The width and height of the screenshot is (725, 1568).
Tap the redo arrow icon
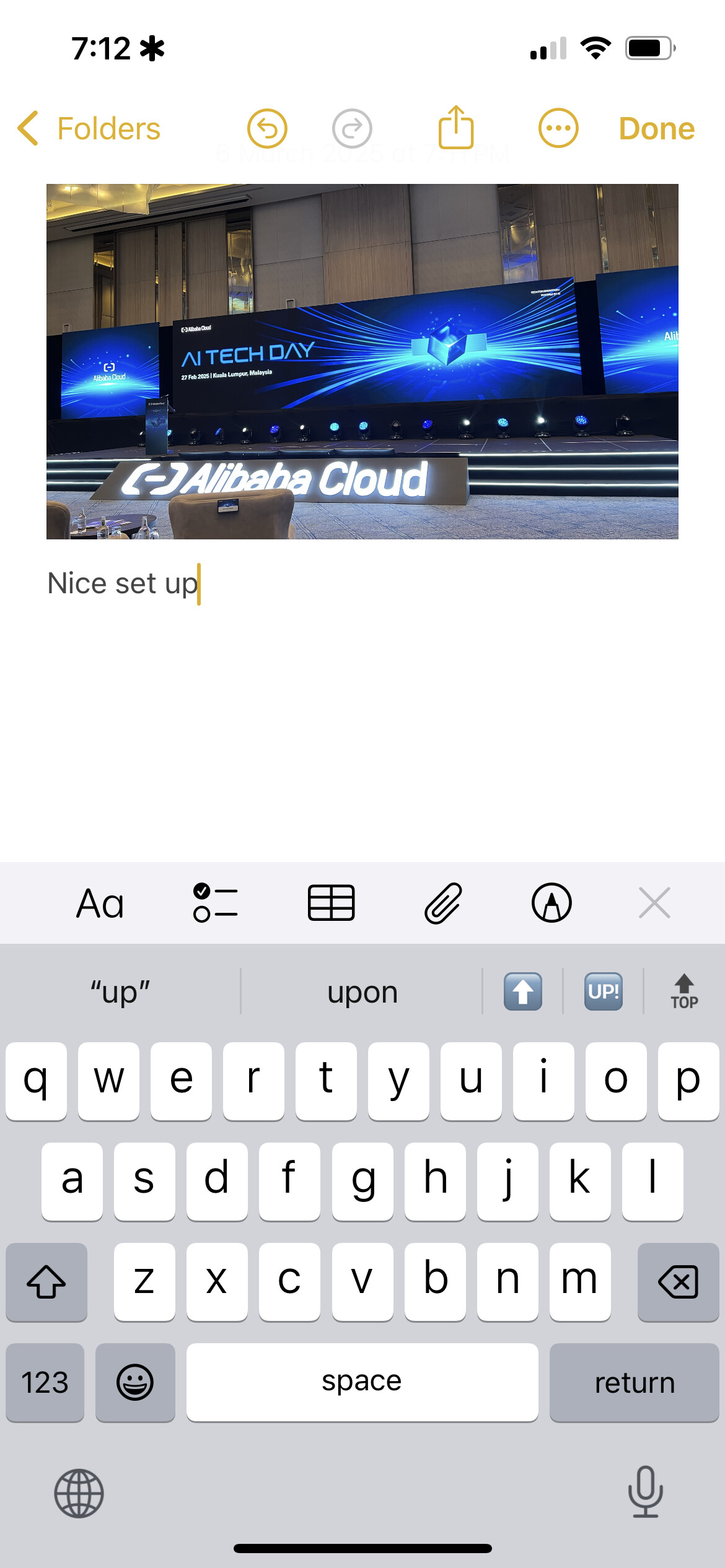tap(352, 129)
